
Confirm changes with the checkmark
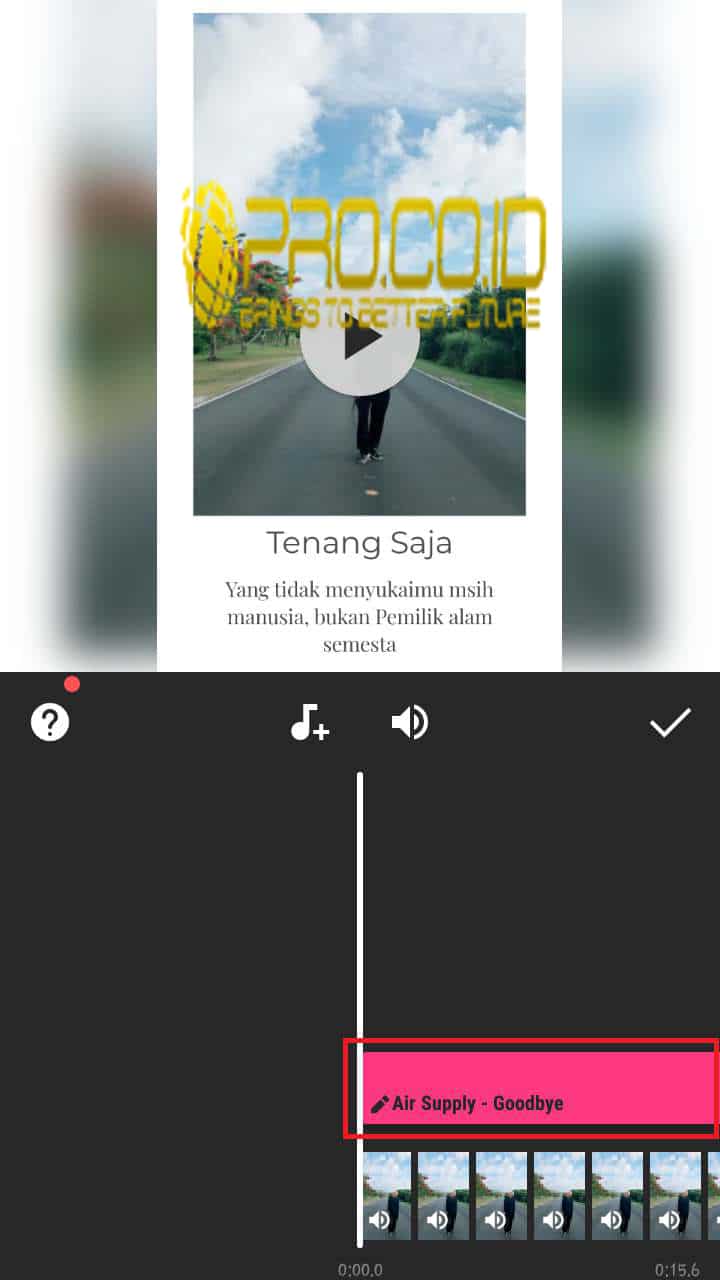pyautogui.click(x=670, y=722)
